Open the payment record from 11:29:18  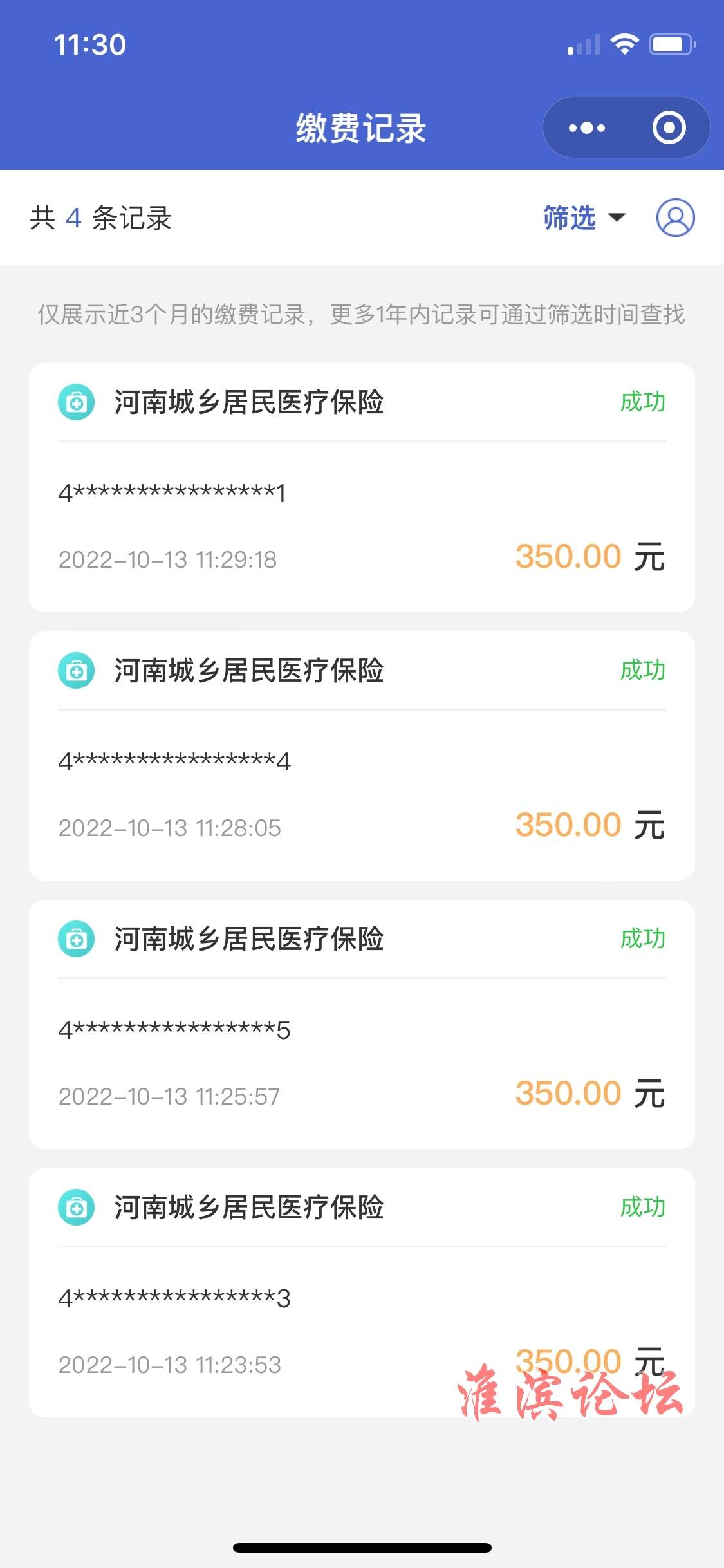(362, 487)
